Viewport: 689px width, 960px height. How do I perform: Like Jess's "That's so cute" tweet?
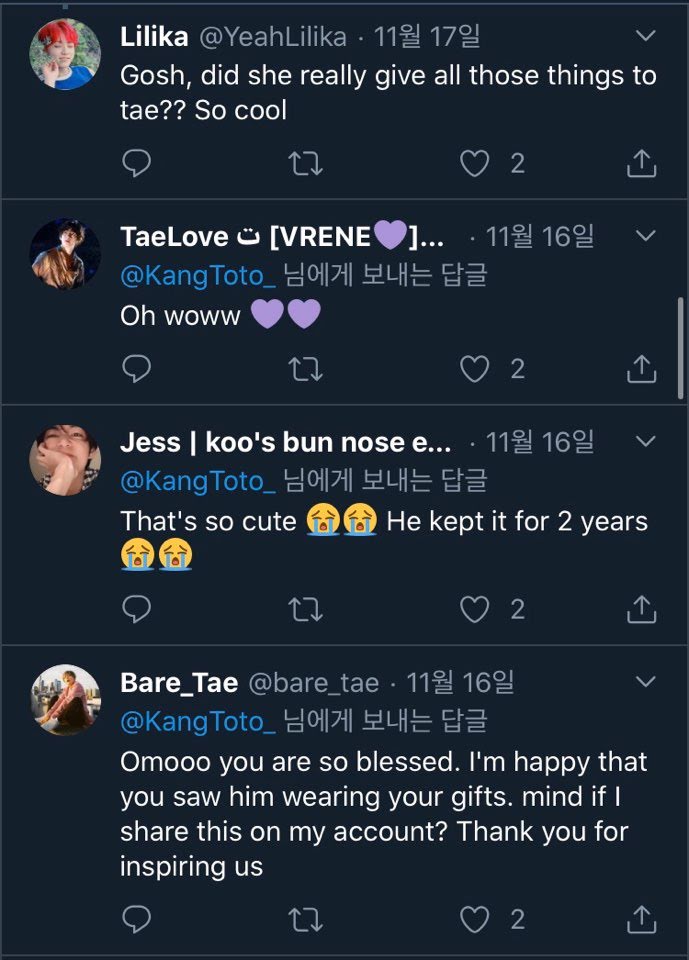tap(474, 608)
